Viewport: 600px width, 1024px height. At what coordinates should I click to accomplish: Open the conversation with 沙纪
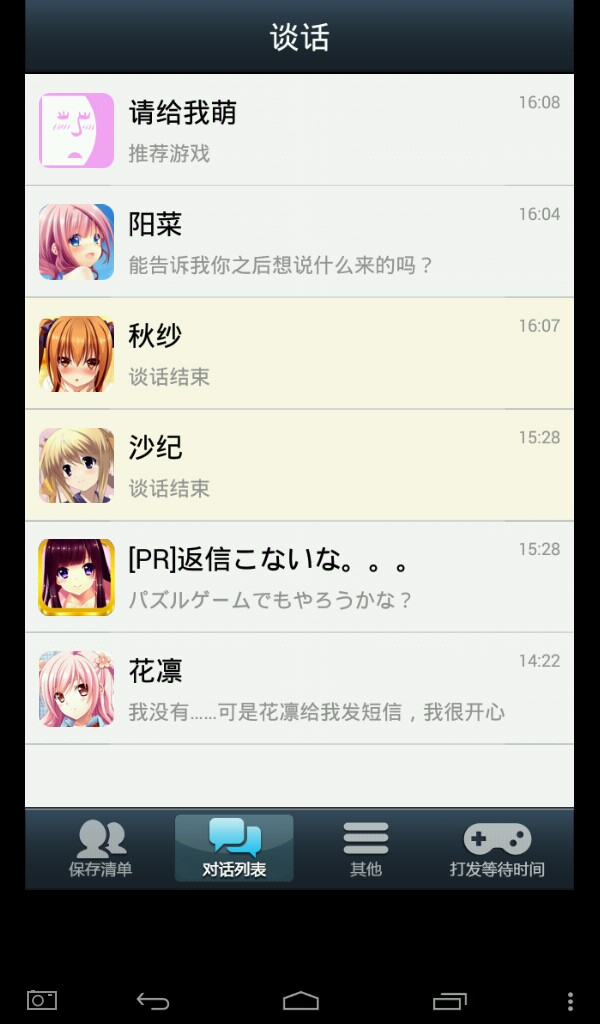pos(299,466)
